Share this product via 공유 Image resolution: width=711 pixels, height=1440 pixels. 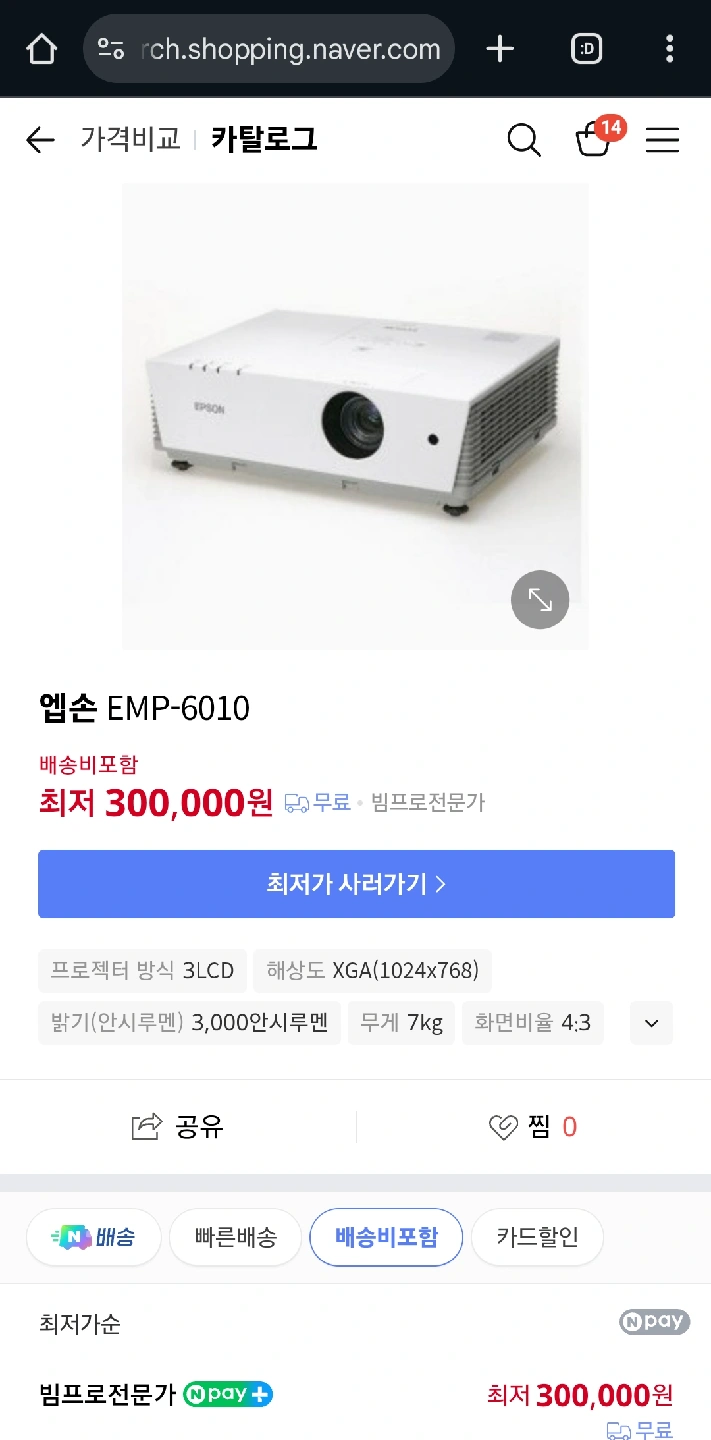point(178,1127)
